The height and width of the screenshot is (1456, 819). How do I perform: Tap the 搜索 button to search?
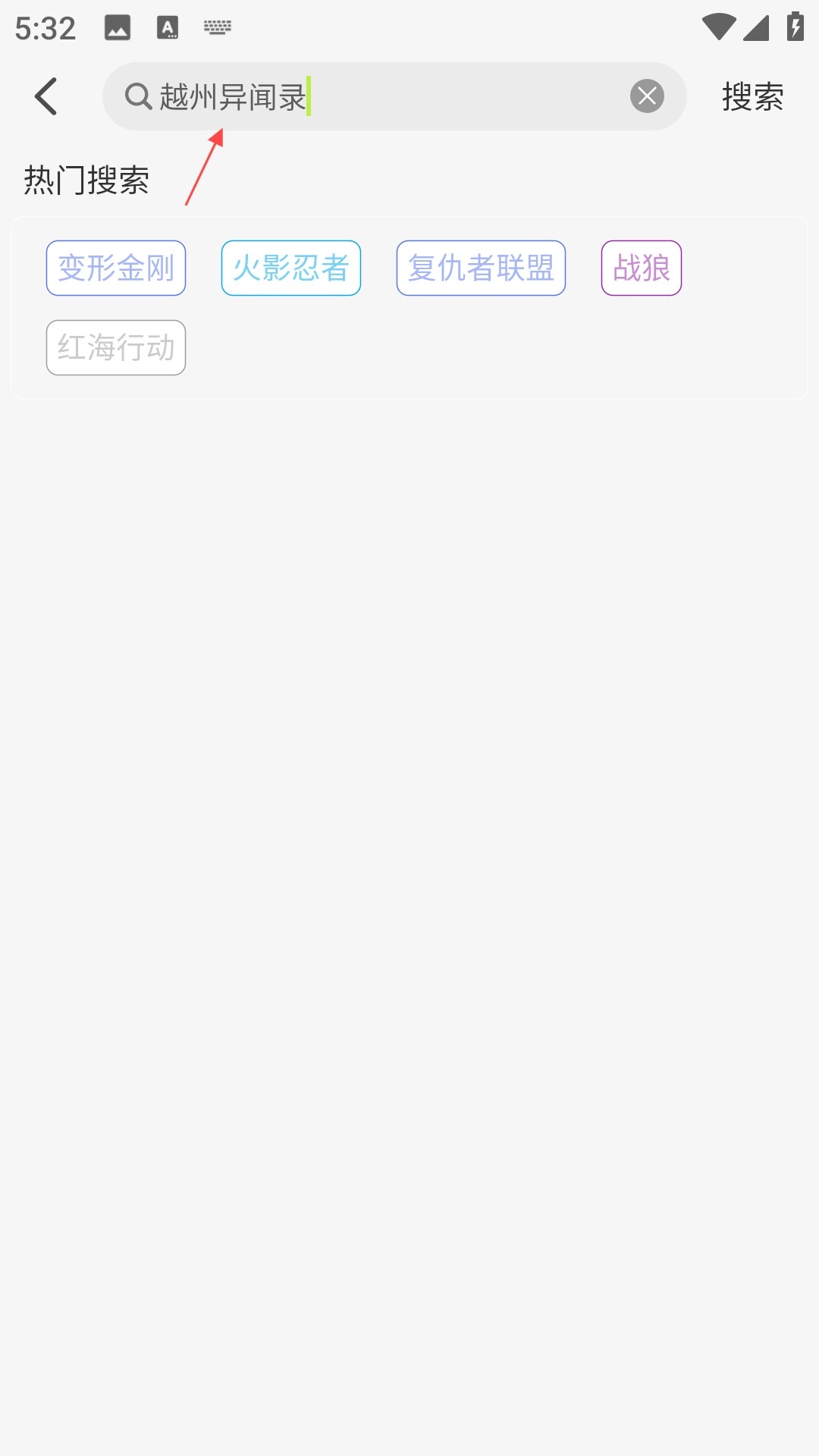(x=752, y=97)
